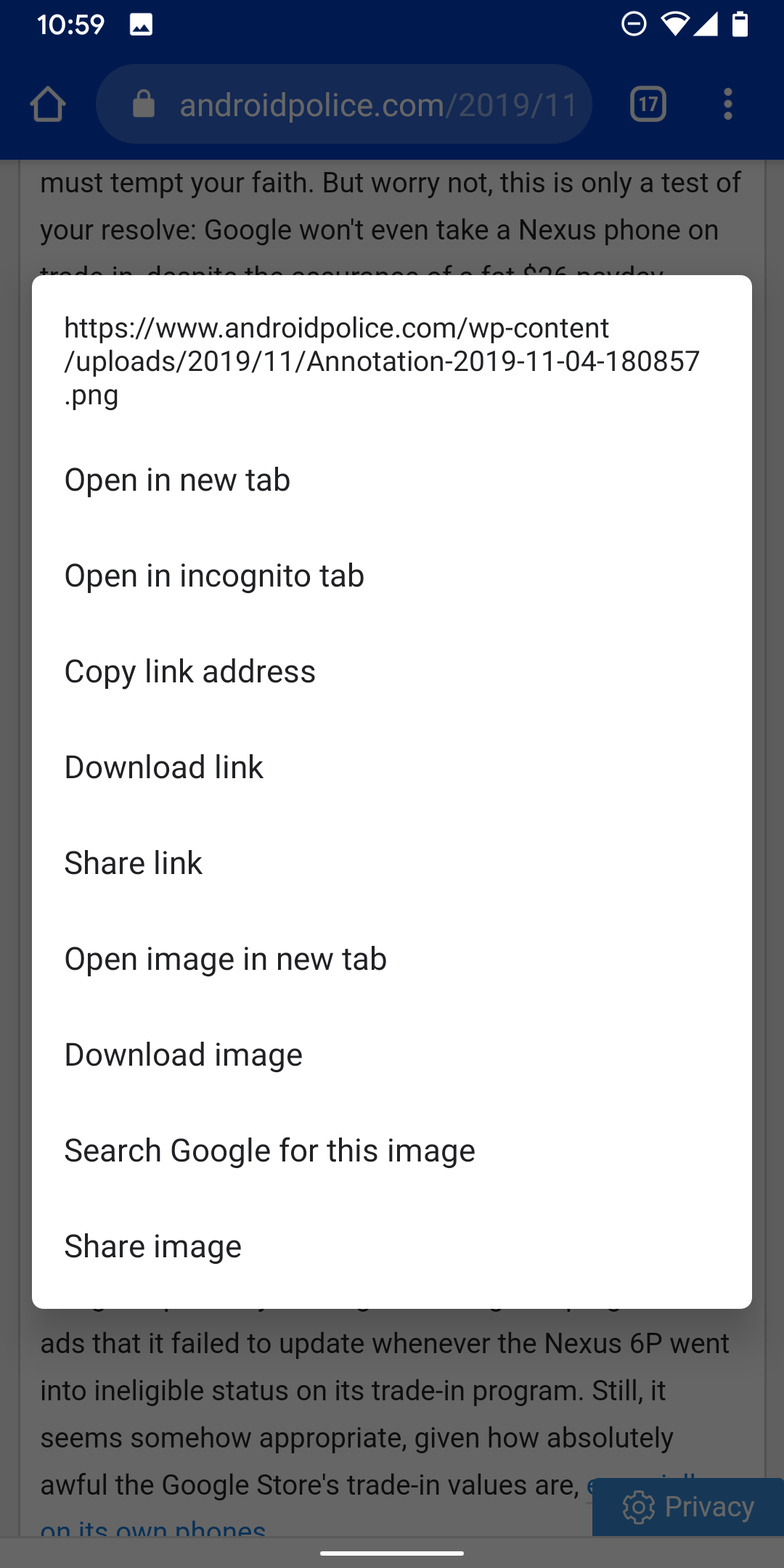Search Google for this image
The image size is (784, 1568).
[x=269, y=1150]
